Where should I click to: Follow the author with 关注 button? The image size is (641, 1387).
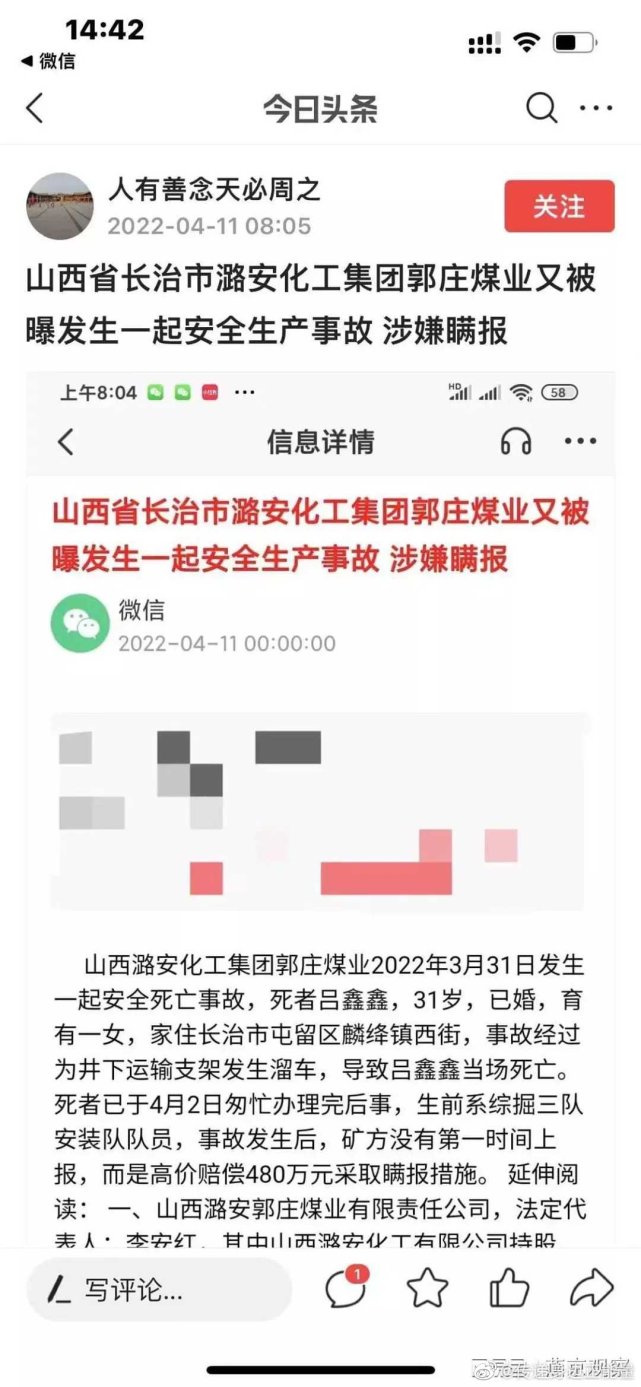pyautogui.click(x=559, y=207)
